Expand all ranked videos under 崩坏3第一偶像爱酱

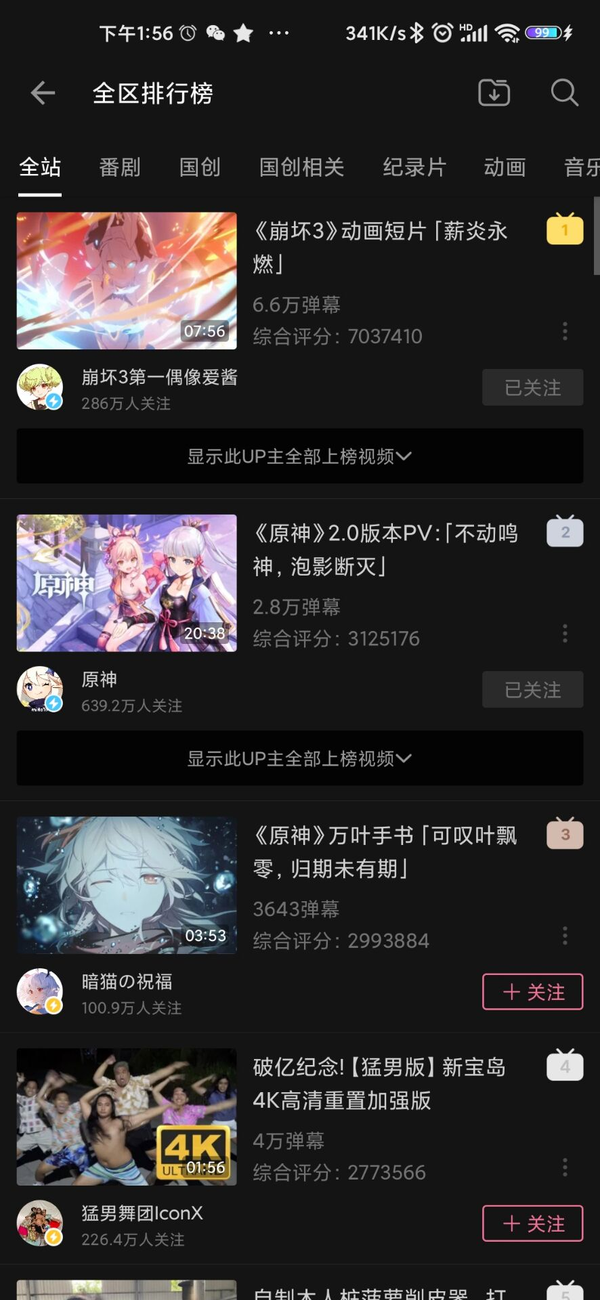[x=300, y=456]
